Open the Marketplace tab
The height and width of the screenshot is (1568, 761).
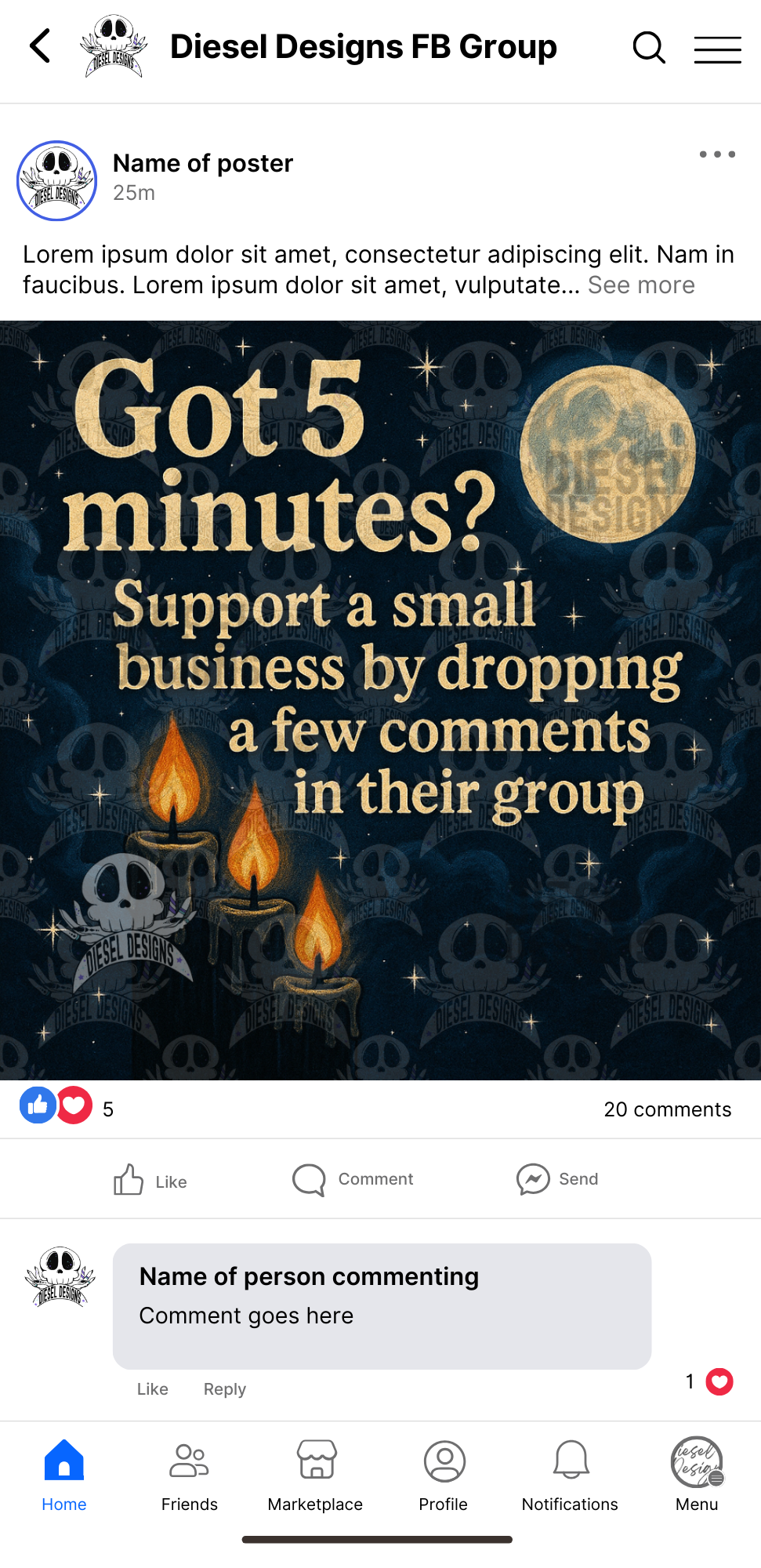316,1475
